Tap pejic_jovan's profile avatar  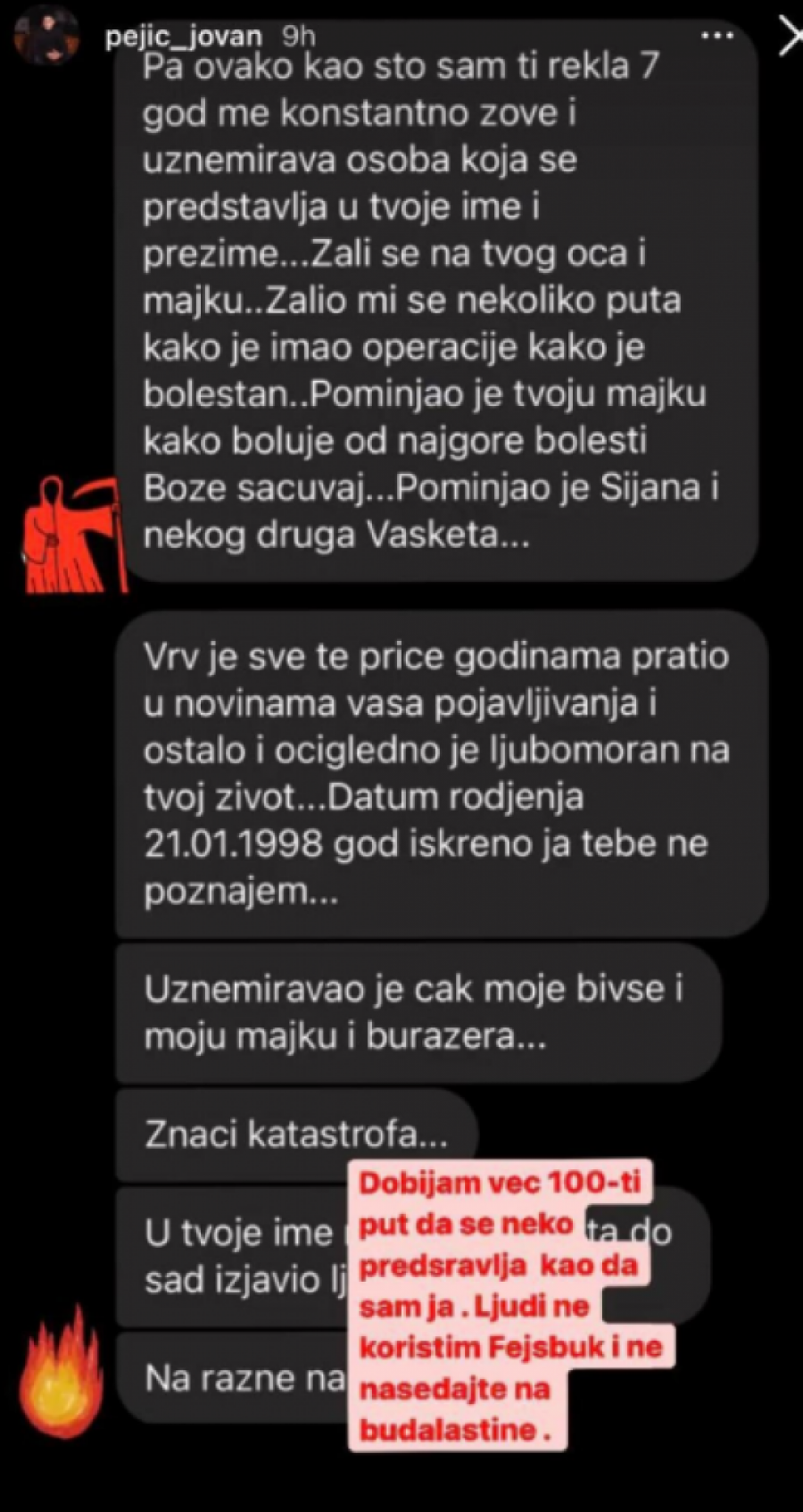click(46, 37)
